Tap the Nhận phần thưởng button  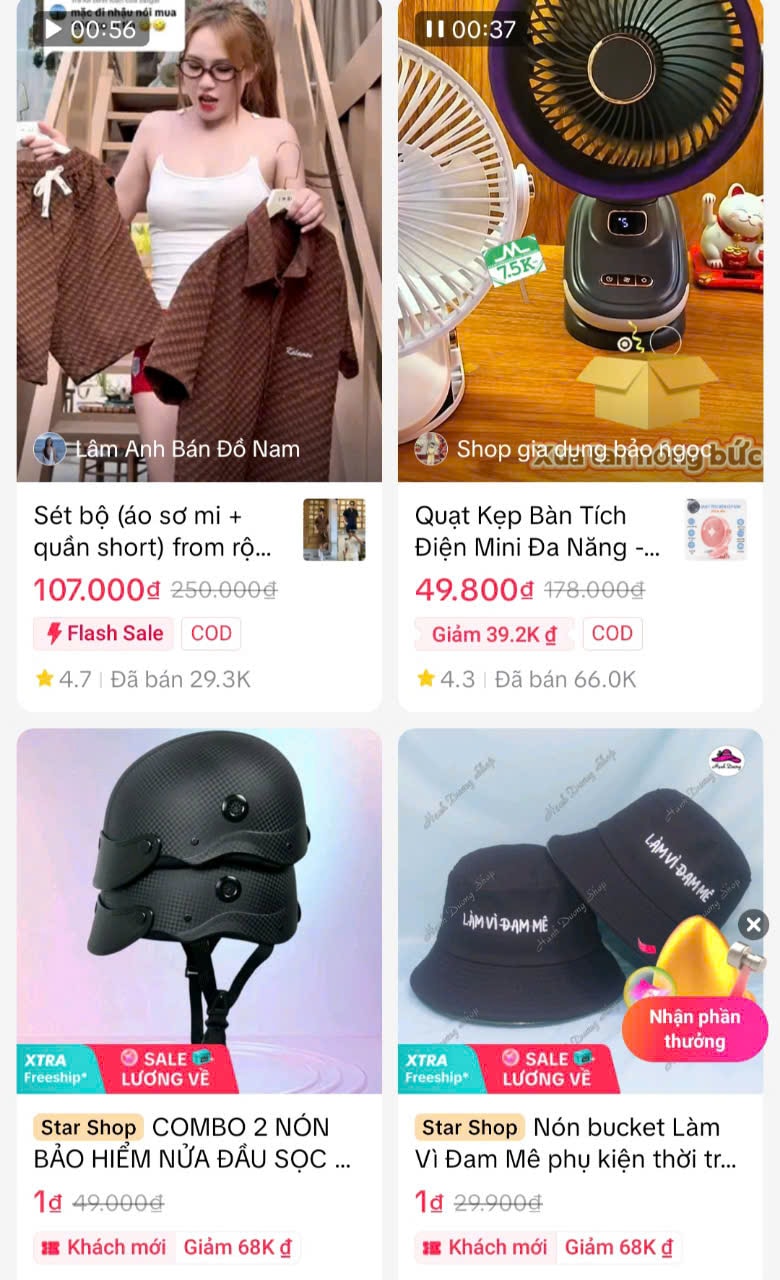tap(694, 1029)
